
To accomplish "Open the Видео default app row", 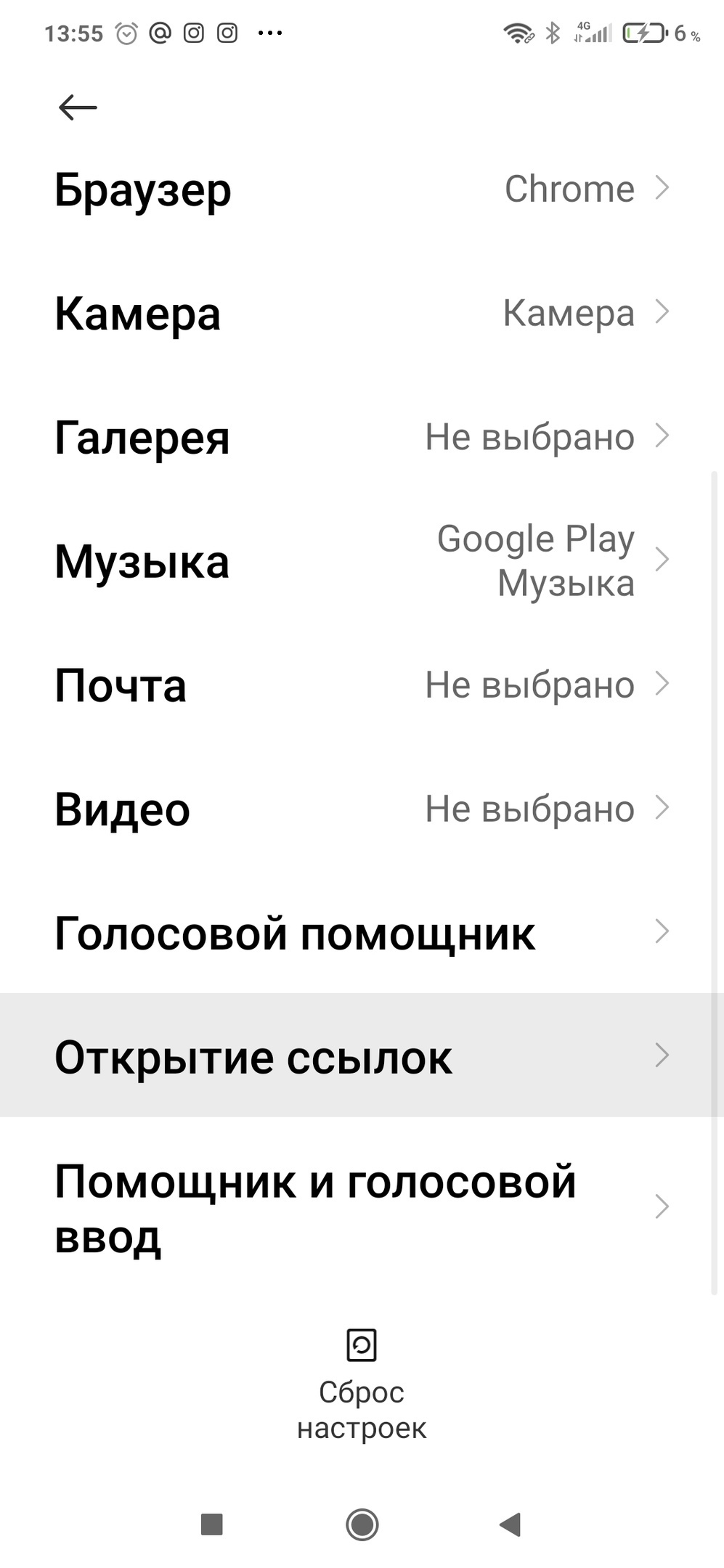I will tap(362, 809).
